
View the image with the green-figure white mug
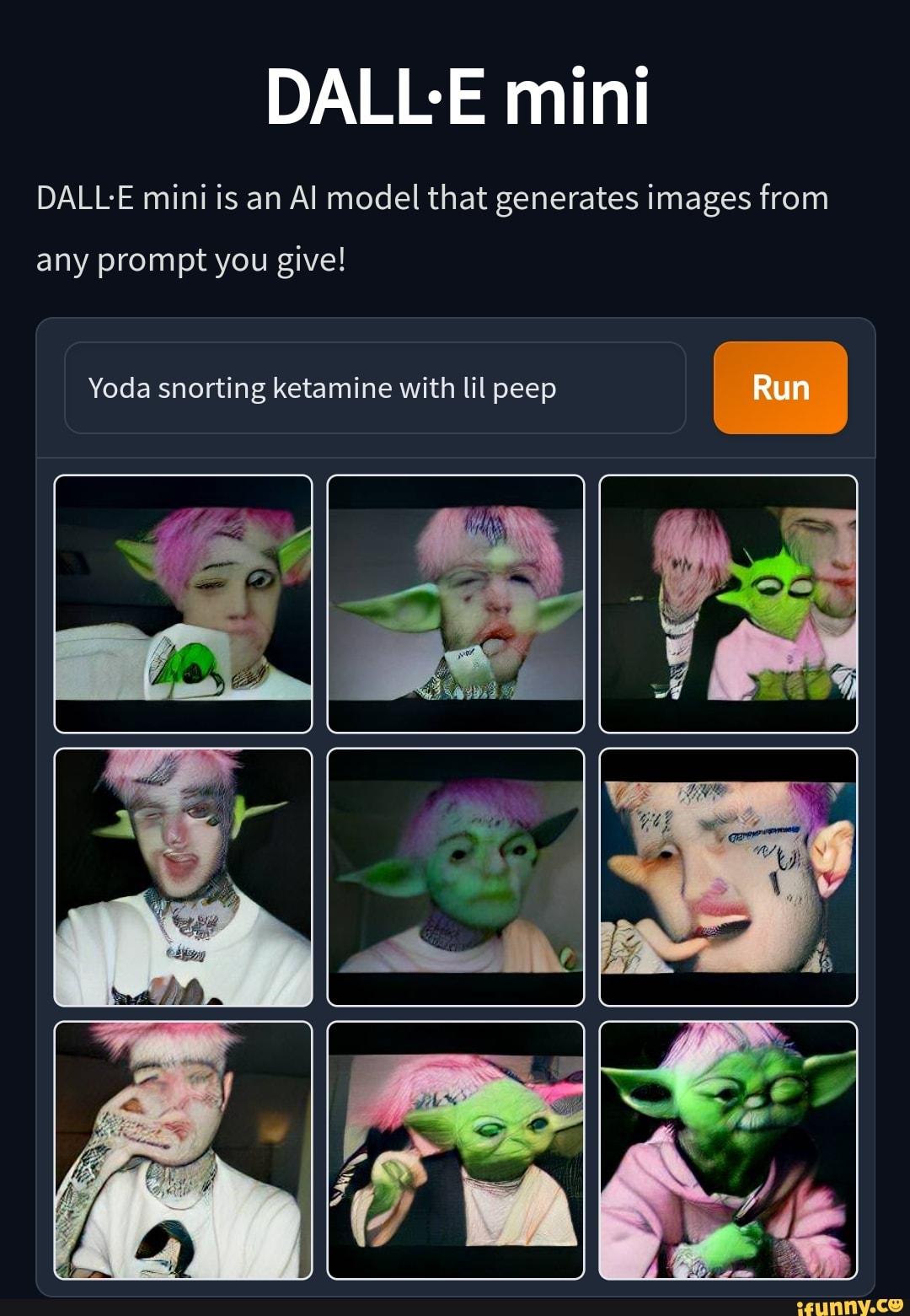click(183, 604)
